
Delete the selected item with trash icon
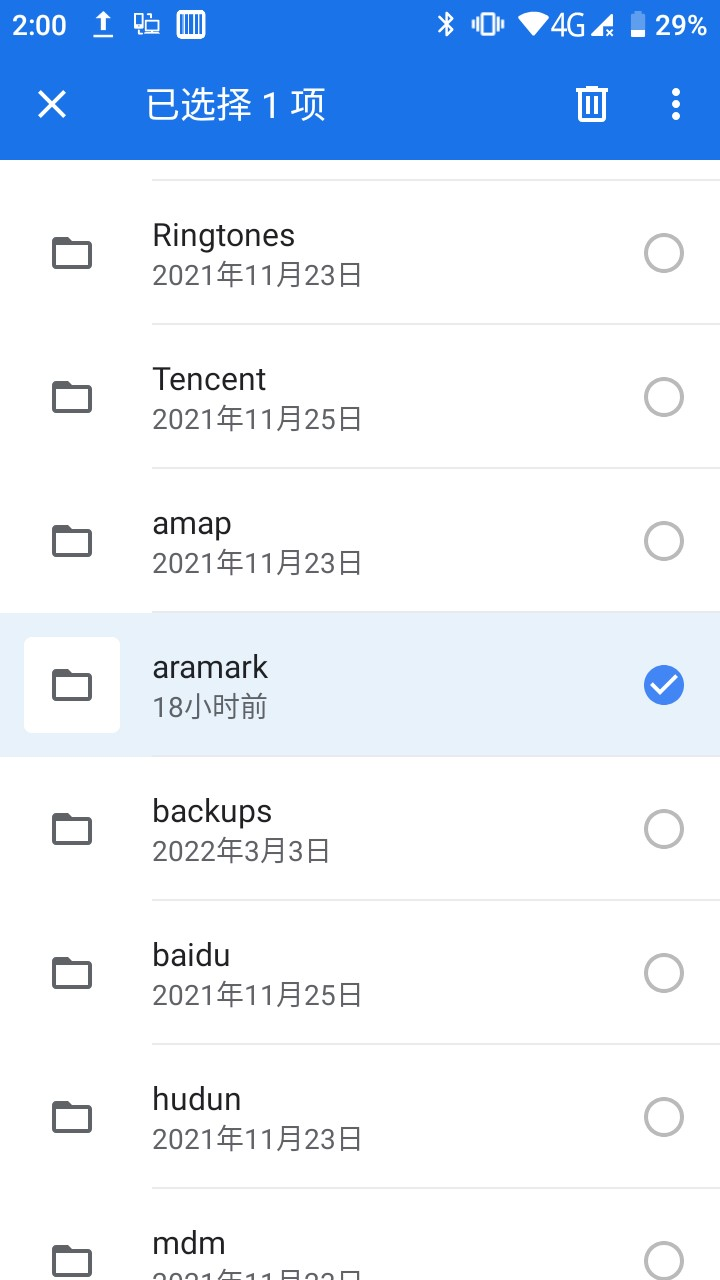(x=591, y=104)
